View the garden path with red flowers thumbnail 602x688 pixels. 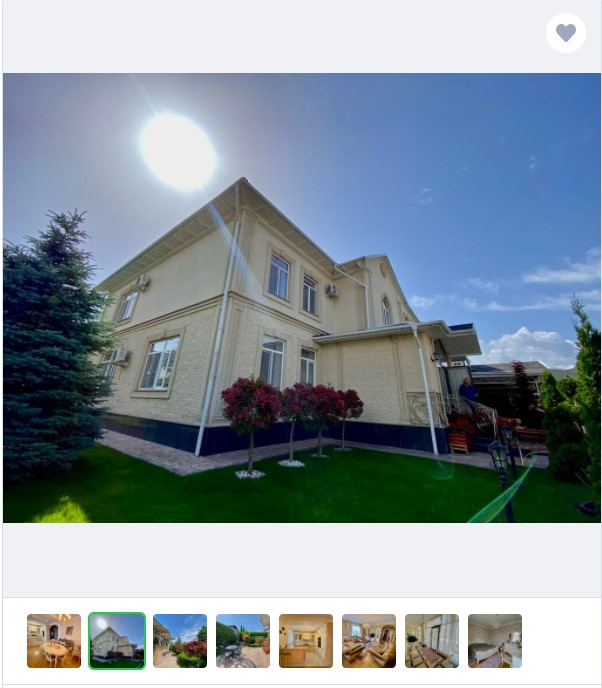(x=180, y=641)
